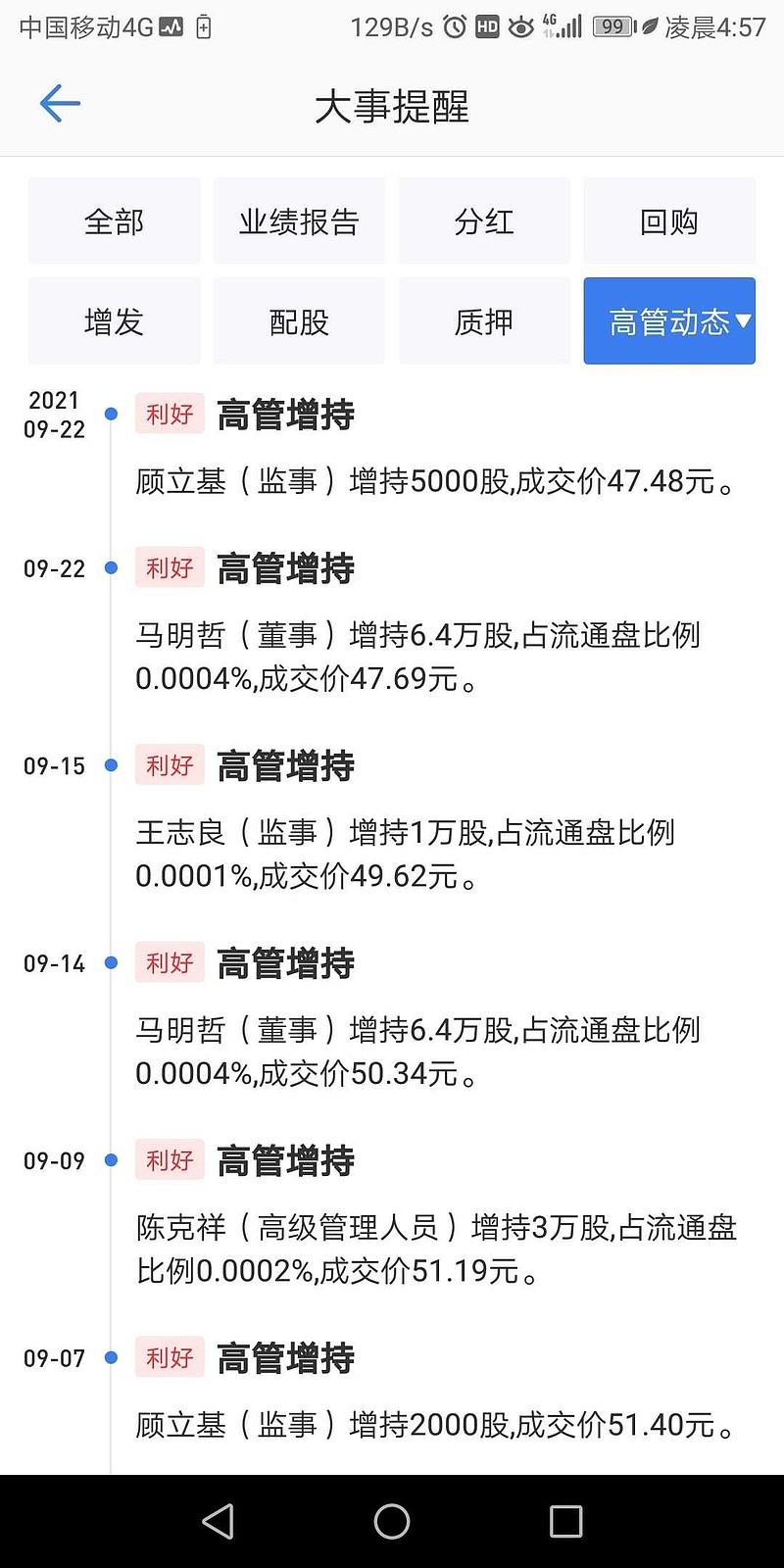Tap the timeline dot beside the 2021-09-22 event
This screenshot has height=1568, width=784.
tap(110, 414)
